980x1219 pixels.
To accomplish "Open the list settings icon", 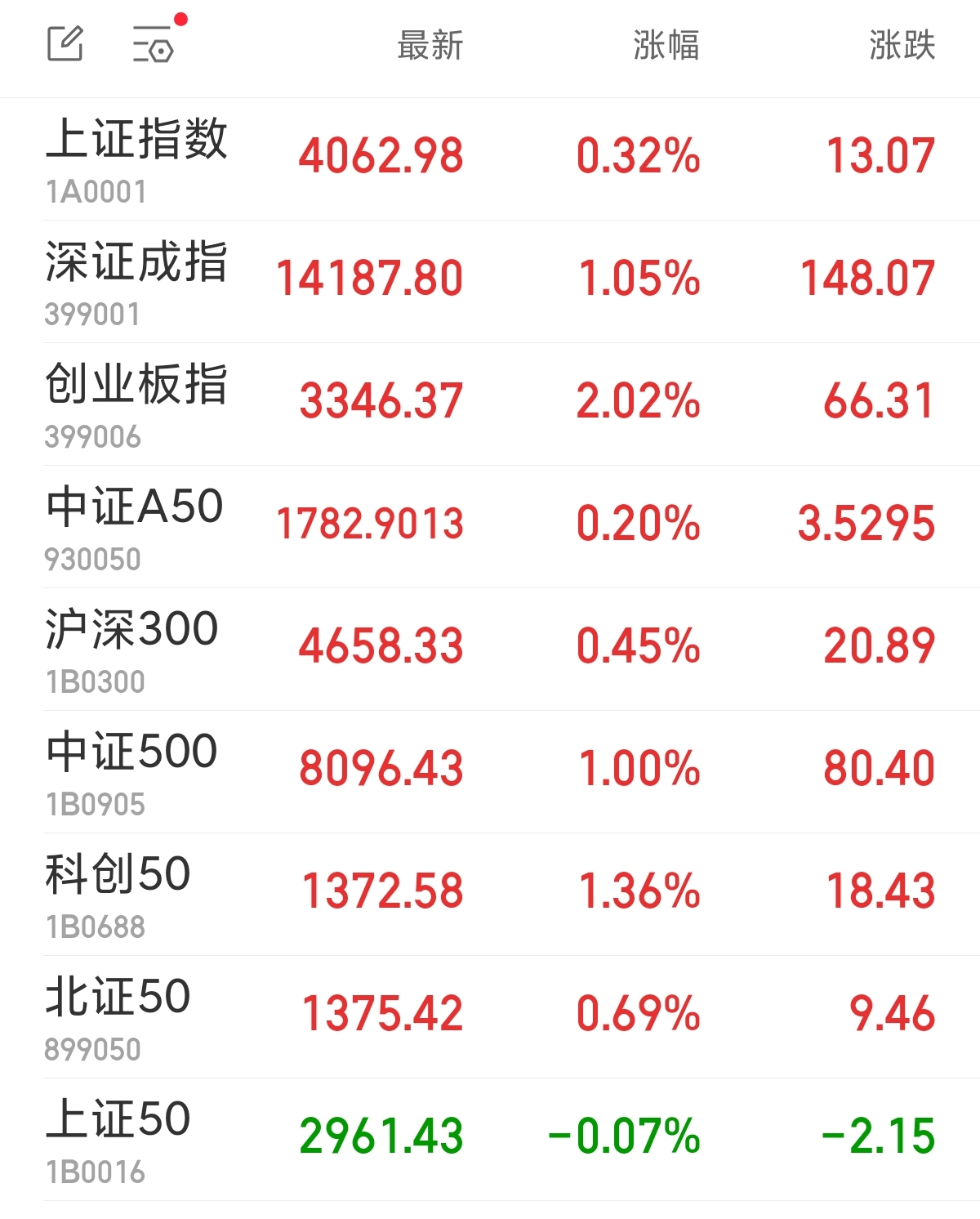I will 155,44.
